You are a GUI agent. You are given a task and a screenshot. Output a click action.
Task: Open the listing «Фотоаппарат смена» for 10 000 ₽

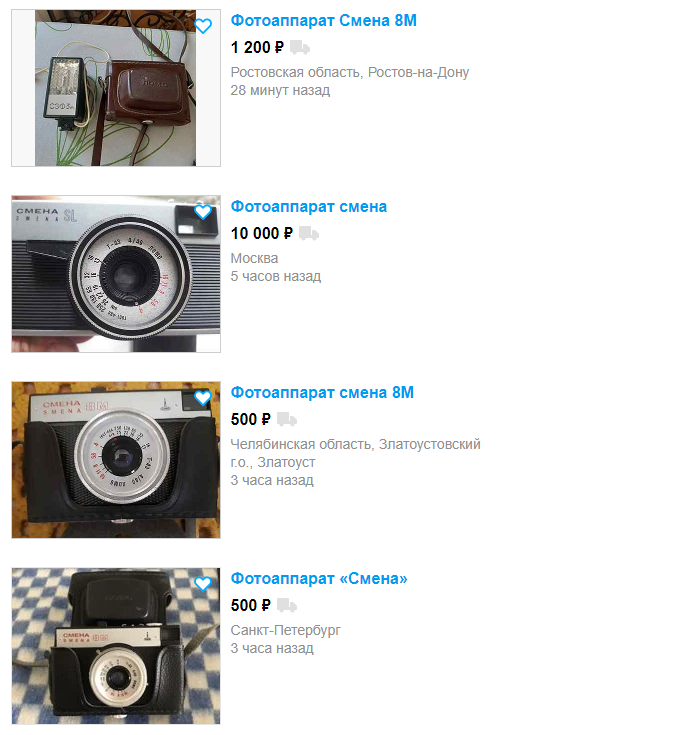[x=308, y=207]
